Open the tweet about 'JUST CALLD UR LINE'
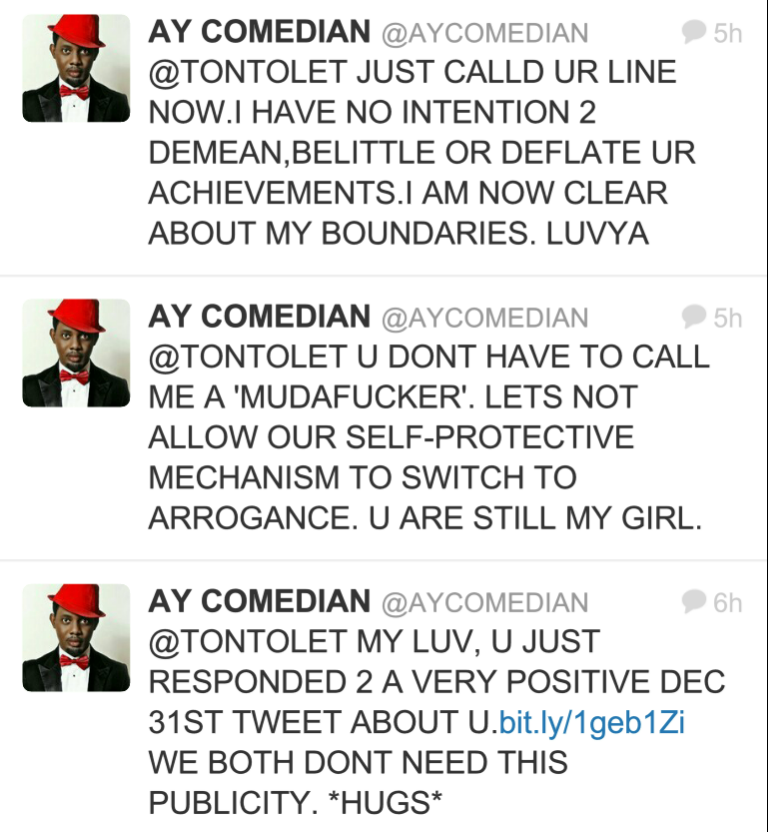 click(384, 138)
